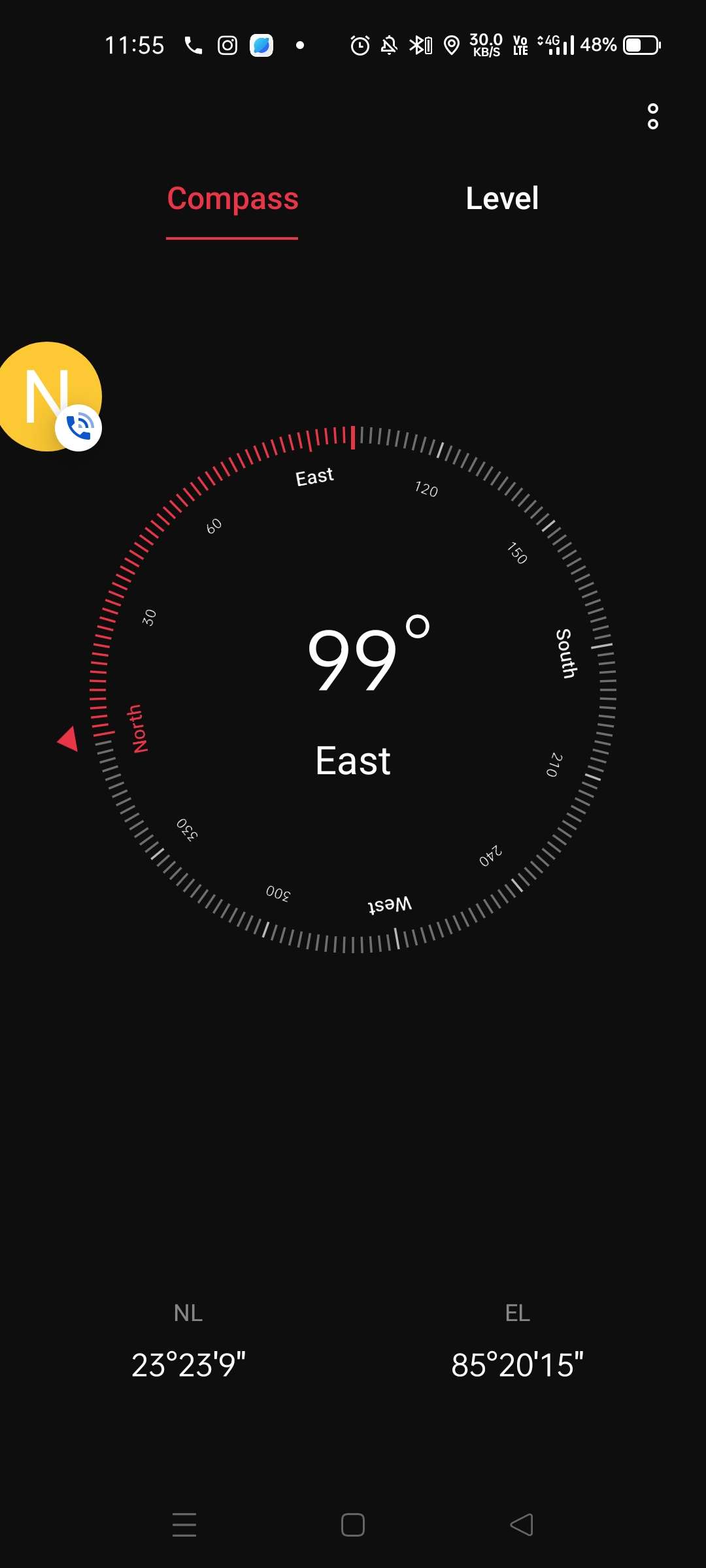Go back using the navigation bar
The image size is (706, 1568).
(522, 1525)
